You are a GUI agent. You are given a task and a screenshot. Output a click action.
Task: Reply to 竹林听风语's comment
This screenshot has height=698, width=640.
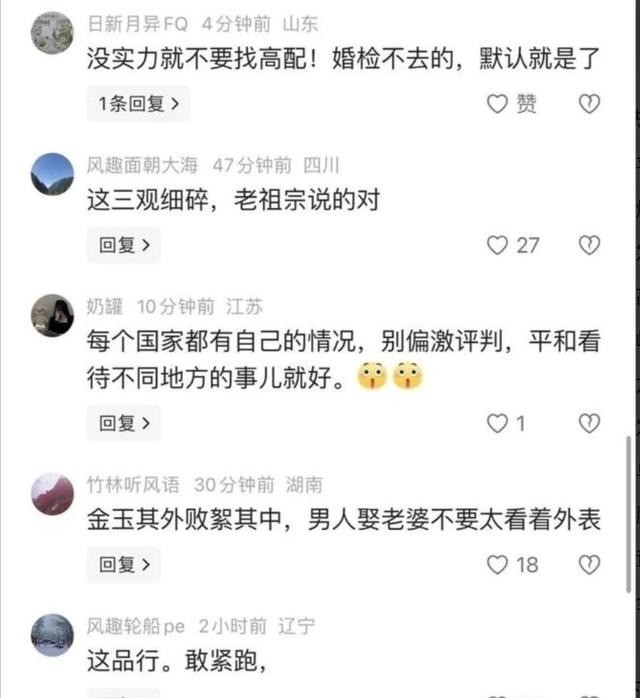pos(124,565)
